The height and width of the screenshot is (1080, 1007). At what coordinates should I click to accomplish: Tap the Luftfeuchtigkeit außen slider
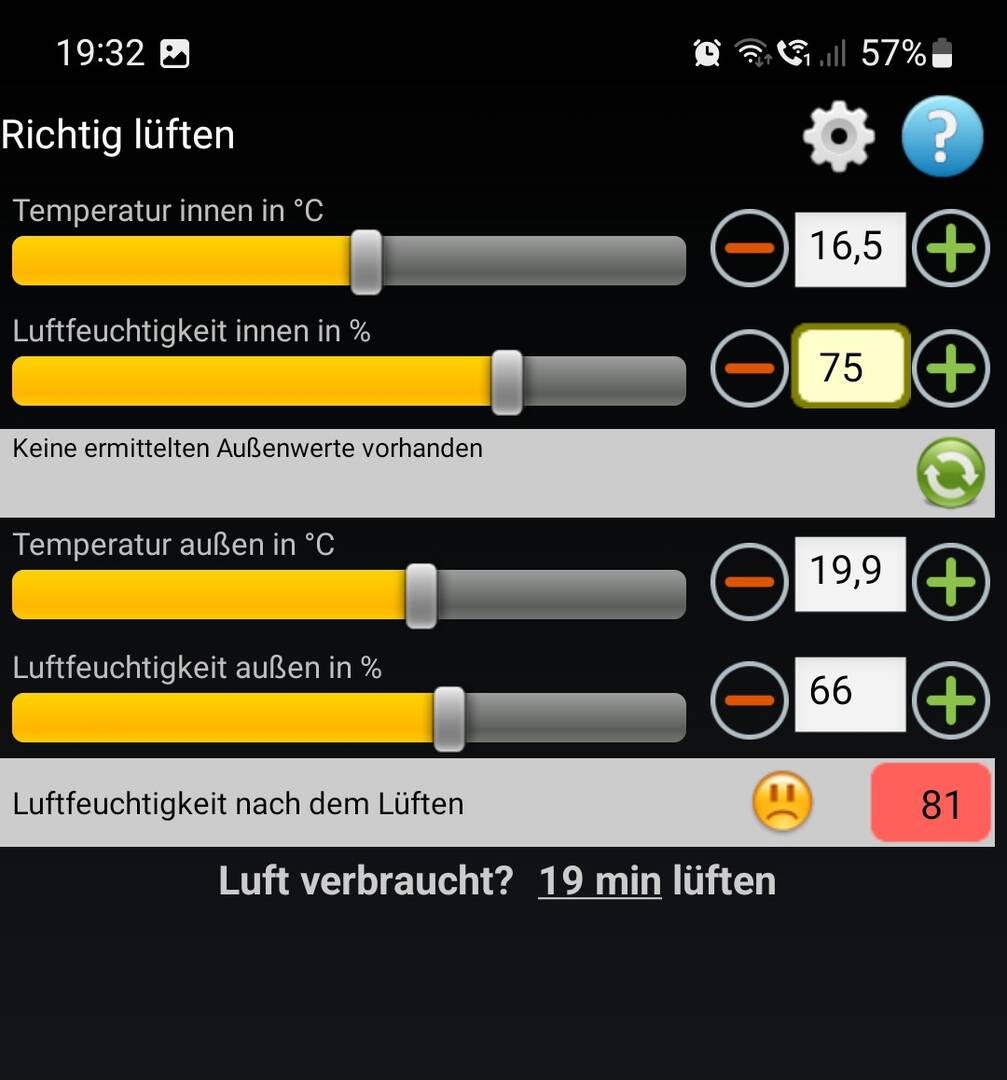[348, 717]
